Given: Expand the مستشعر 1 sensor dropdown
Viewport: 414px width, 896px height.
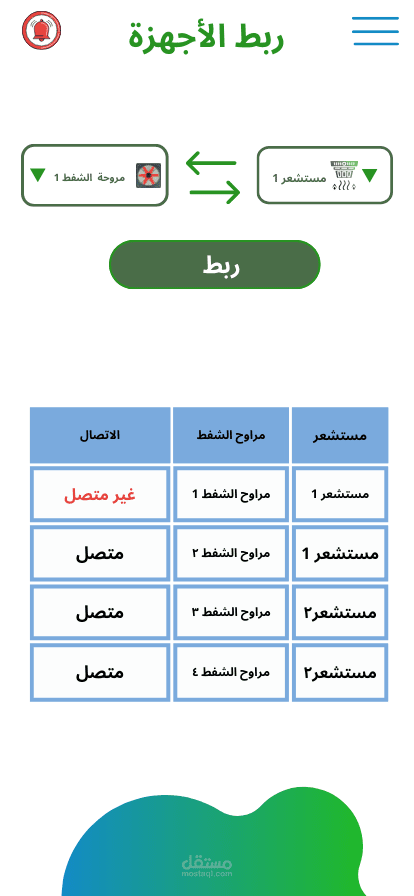Looking at the screenshot, I should pyautogui.click(x=325, y=175).
